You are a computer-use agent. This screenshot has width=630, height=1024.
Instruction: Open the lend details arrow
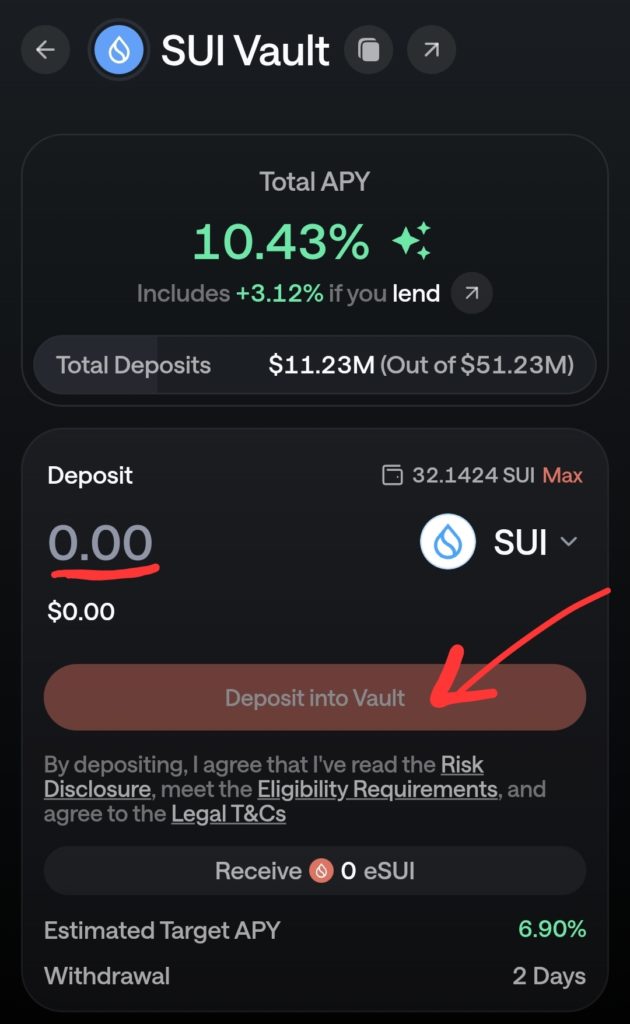471,294
